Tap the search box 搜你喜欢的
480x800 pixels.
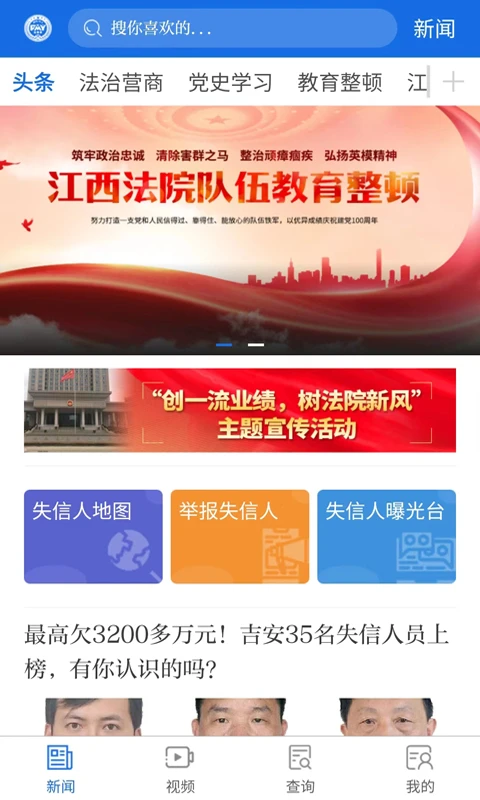[x=233, y=28]
